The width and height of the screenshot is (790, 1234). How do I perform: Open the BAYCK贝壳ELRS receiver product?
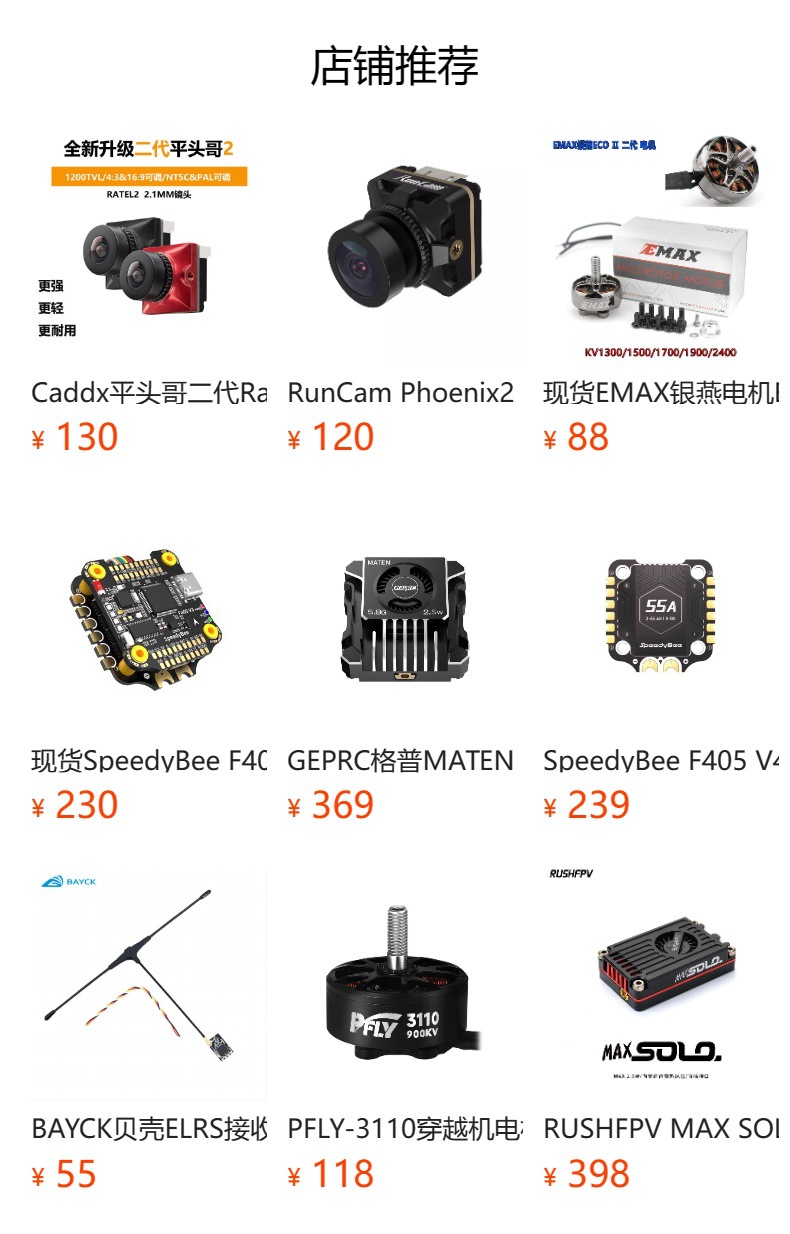[x=149, y=1030]
